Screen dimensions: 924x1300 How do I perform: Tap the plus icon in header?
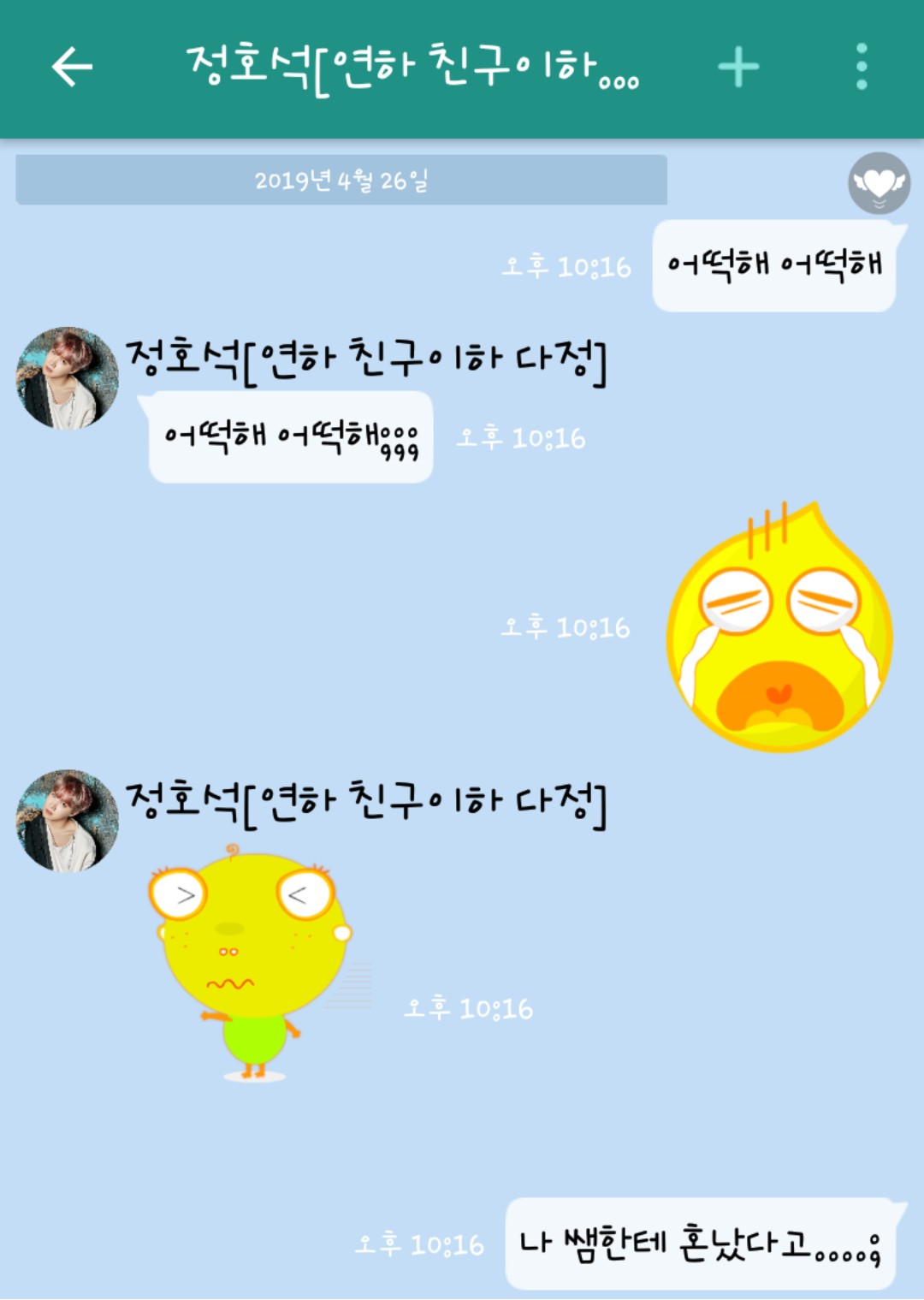pos(738,68)
